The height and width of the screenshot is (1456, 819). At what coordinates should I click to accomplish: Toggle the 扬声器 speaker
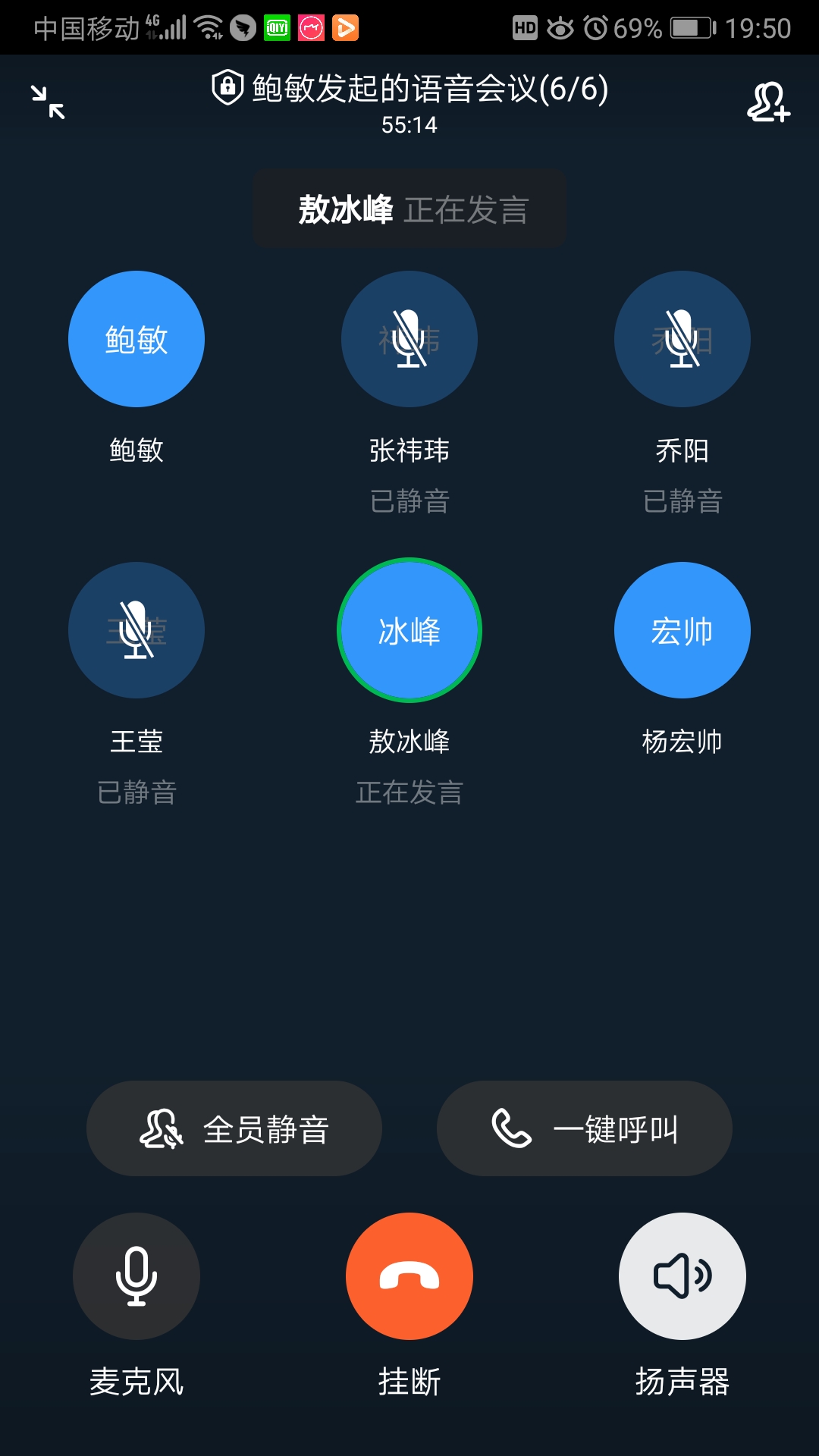(x=682, y=1276)
